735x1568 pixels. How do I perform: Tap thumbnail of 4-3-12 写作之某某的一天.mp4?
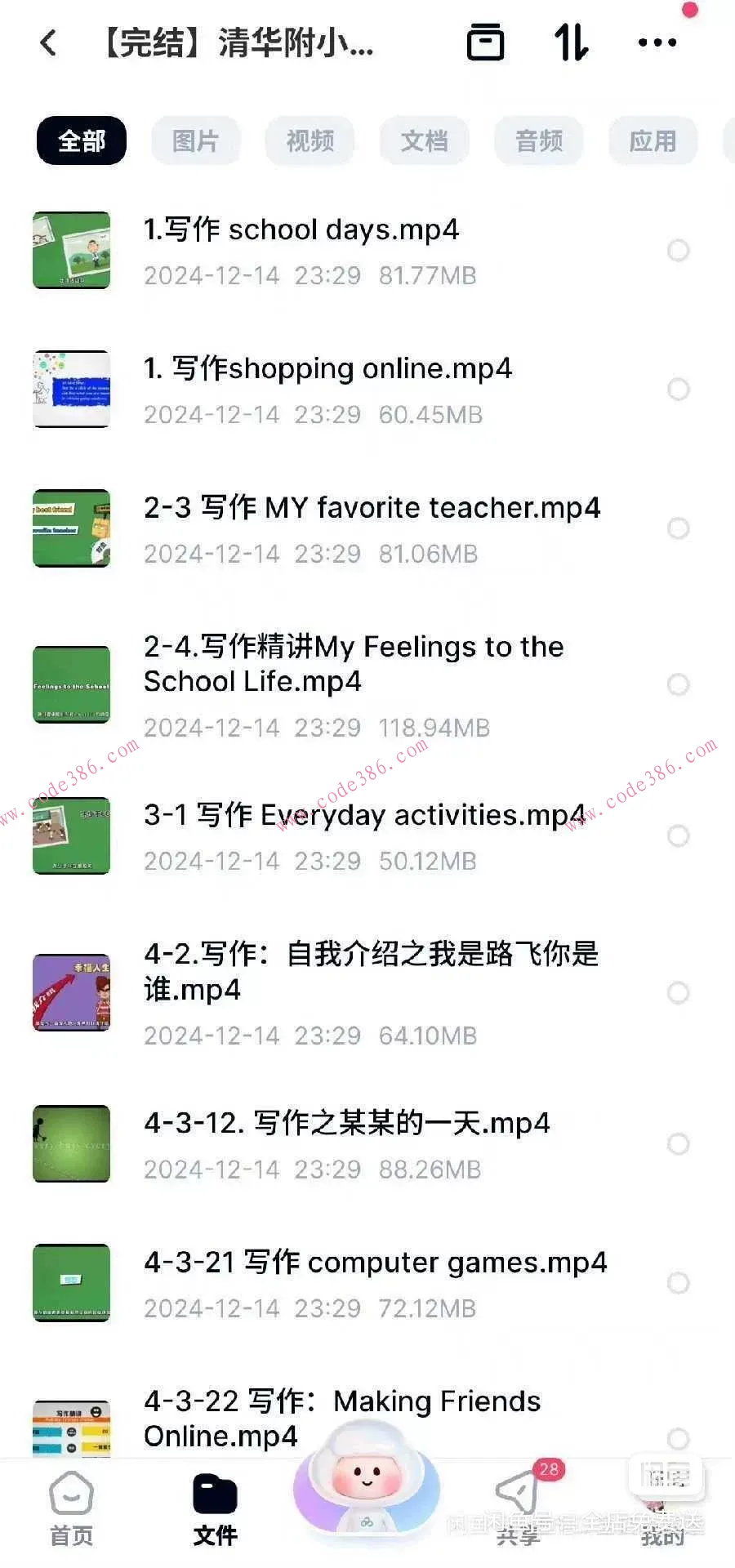click(71, 1143)
